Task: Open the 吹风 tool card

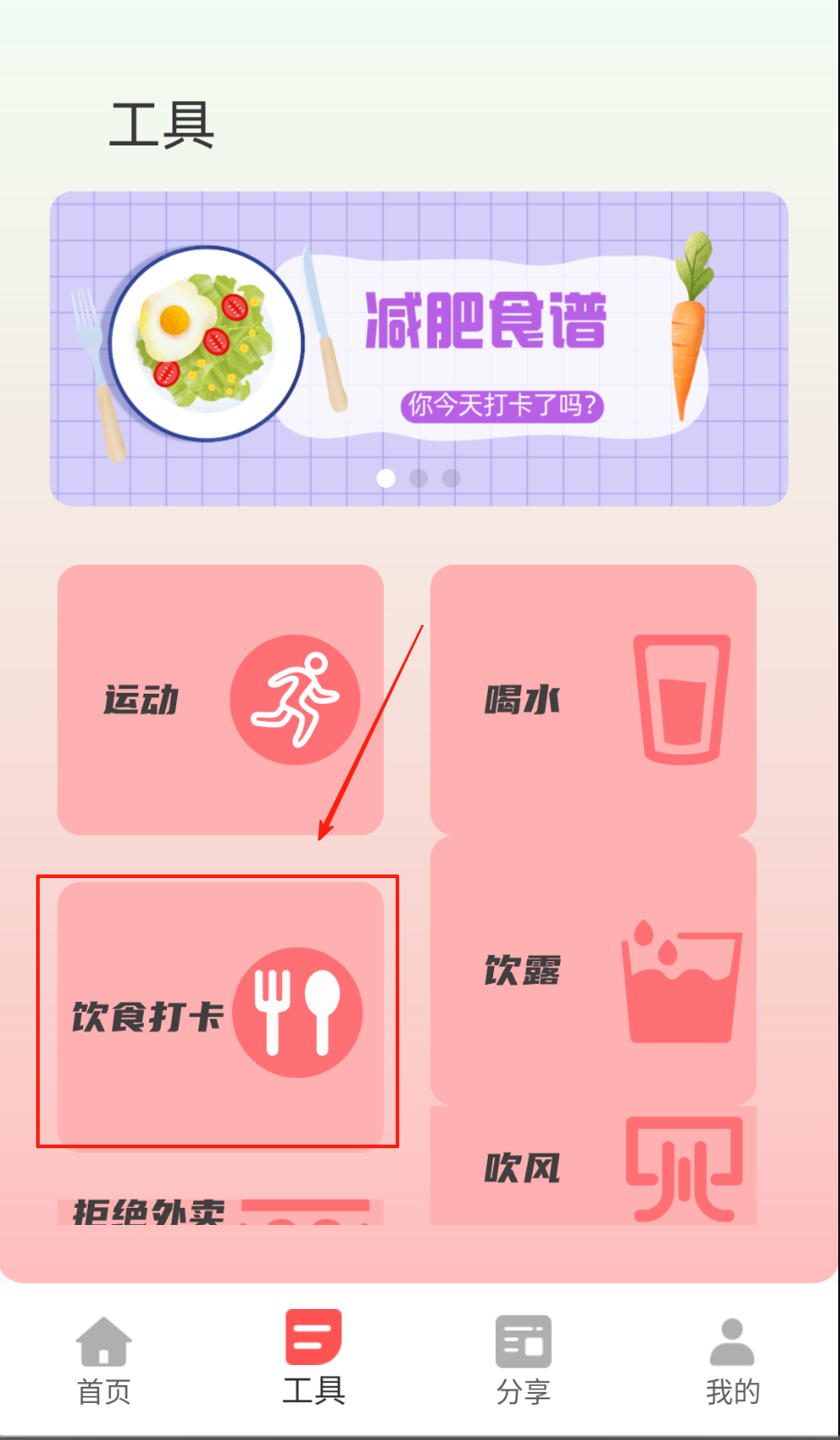Action: pos(593,1167)
